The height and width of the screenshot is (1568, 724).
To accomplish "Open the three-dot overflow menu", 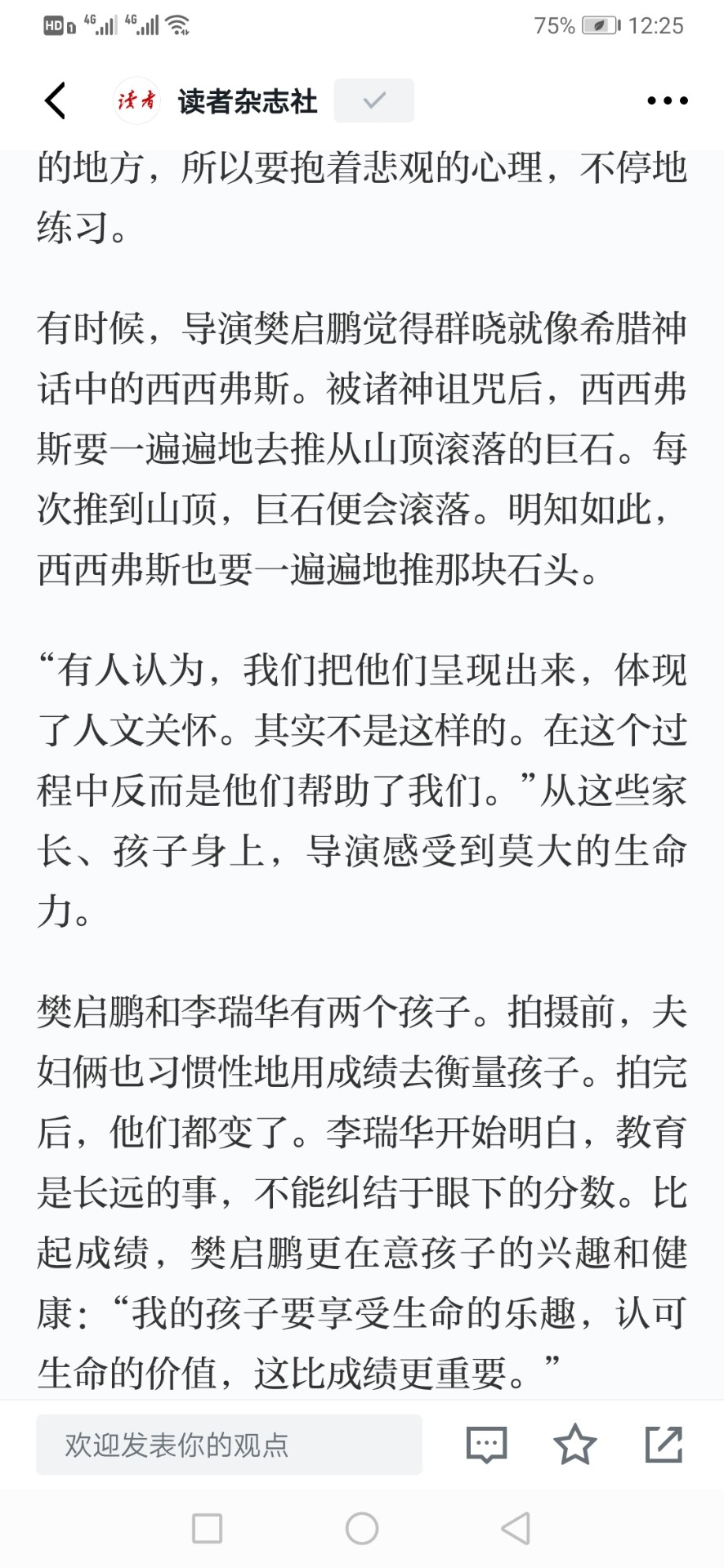I will click(667, 100).
